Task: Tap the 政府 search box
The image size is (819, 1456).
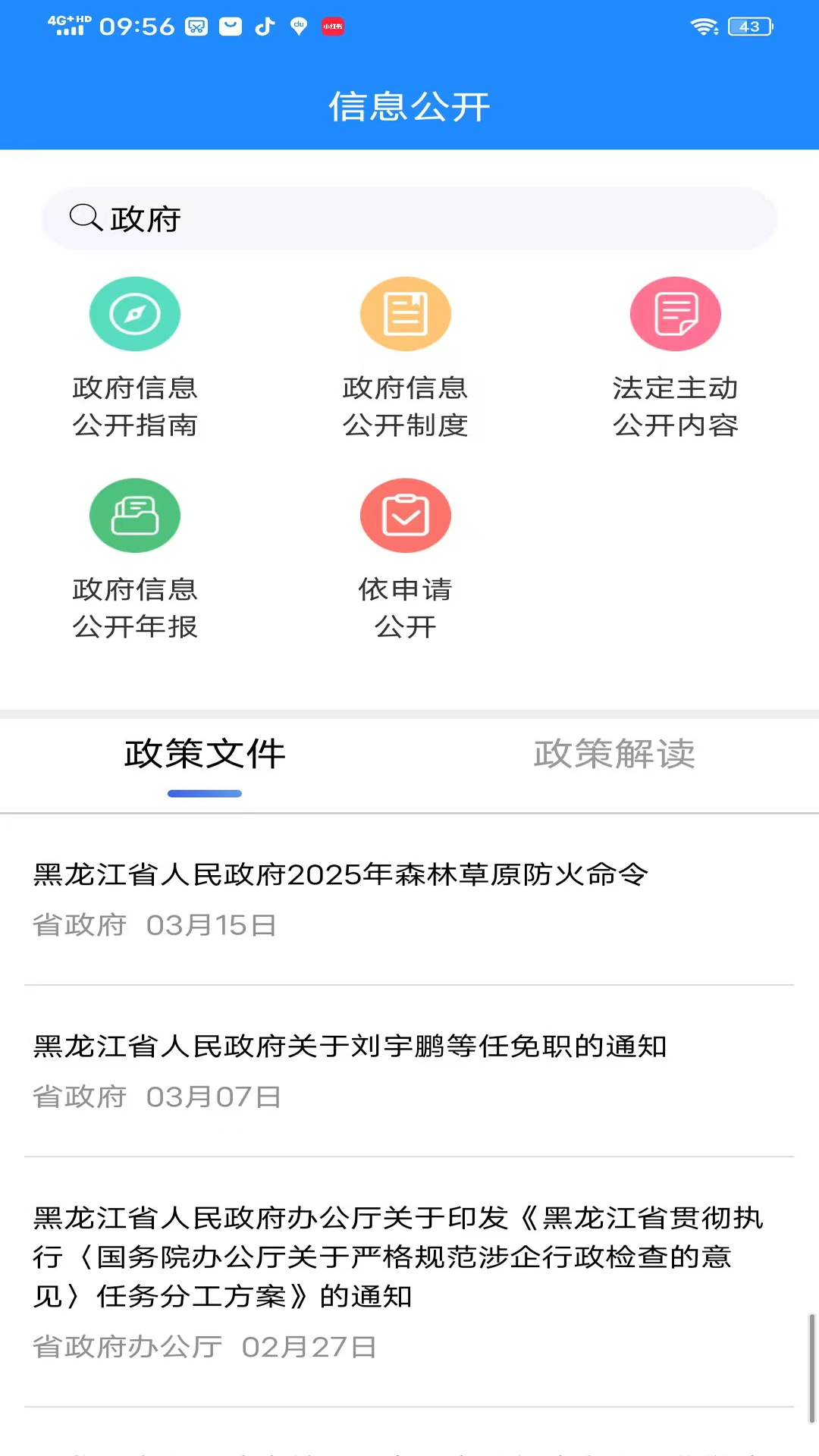Action: [x=409, y=218]
